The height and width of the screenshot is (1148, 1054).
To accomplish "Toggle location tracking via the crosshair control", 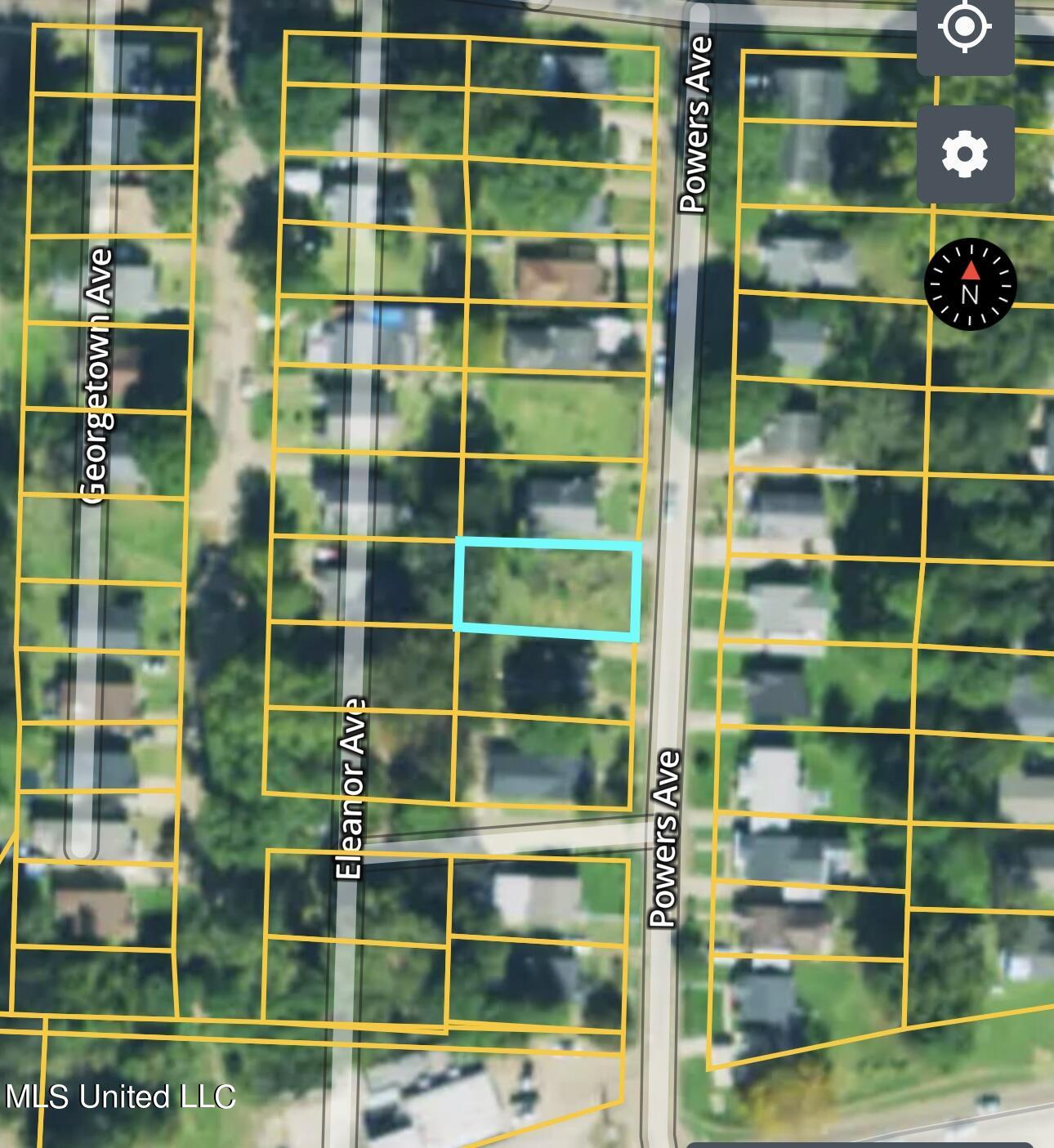I will tap(967, 27).
